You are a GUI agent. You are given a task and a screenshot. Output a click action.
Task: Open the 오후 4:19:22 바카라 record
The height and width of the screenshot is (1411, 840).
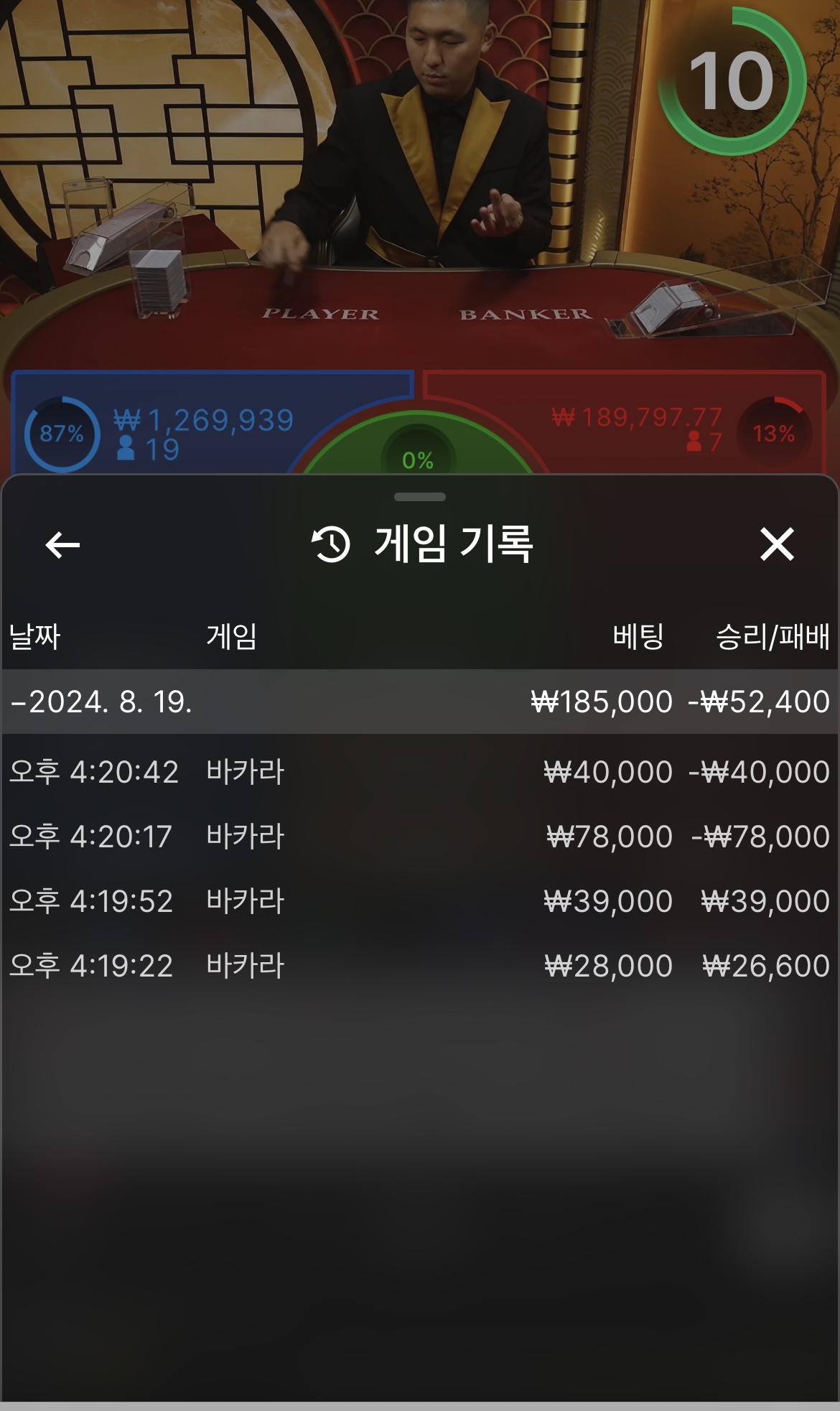point(419,966)
